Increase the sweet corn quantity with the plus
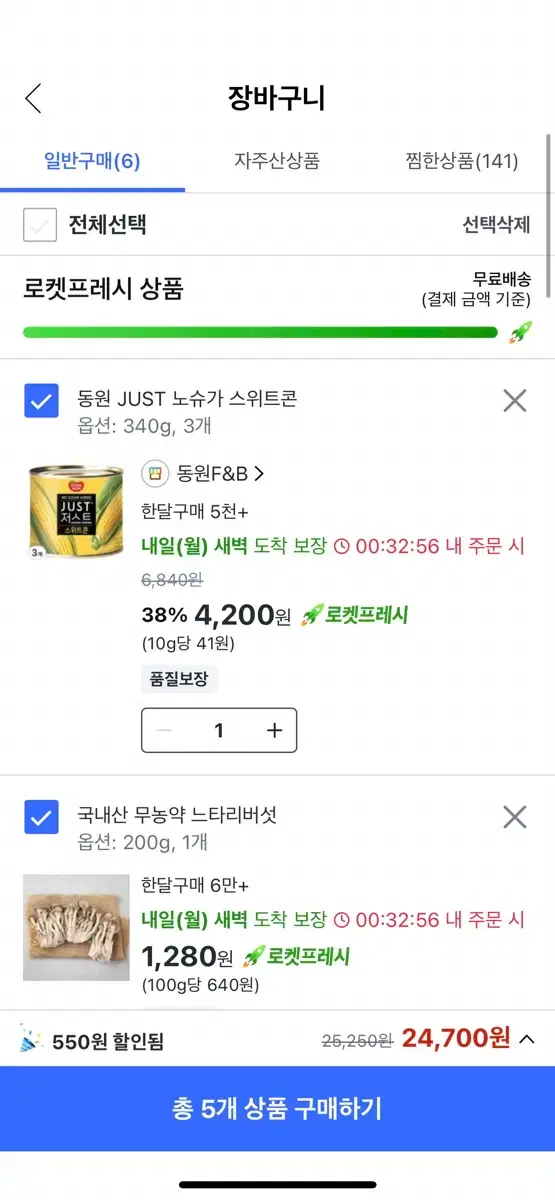Screen dimensions: 555x1200 coord(275,730)
